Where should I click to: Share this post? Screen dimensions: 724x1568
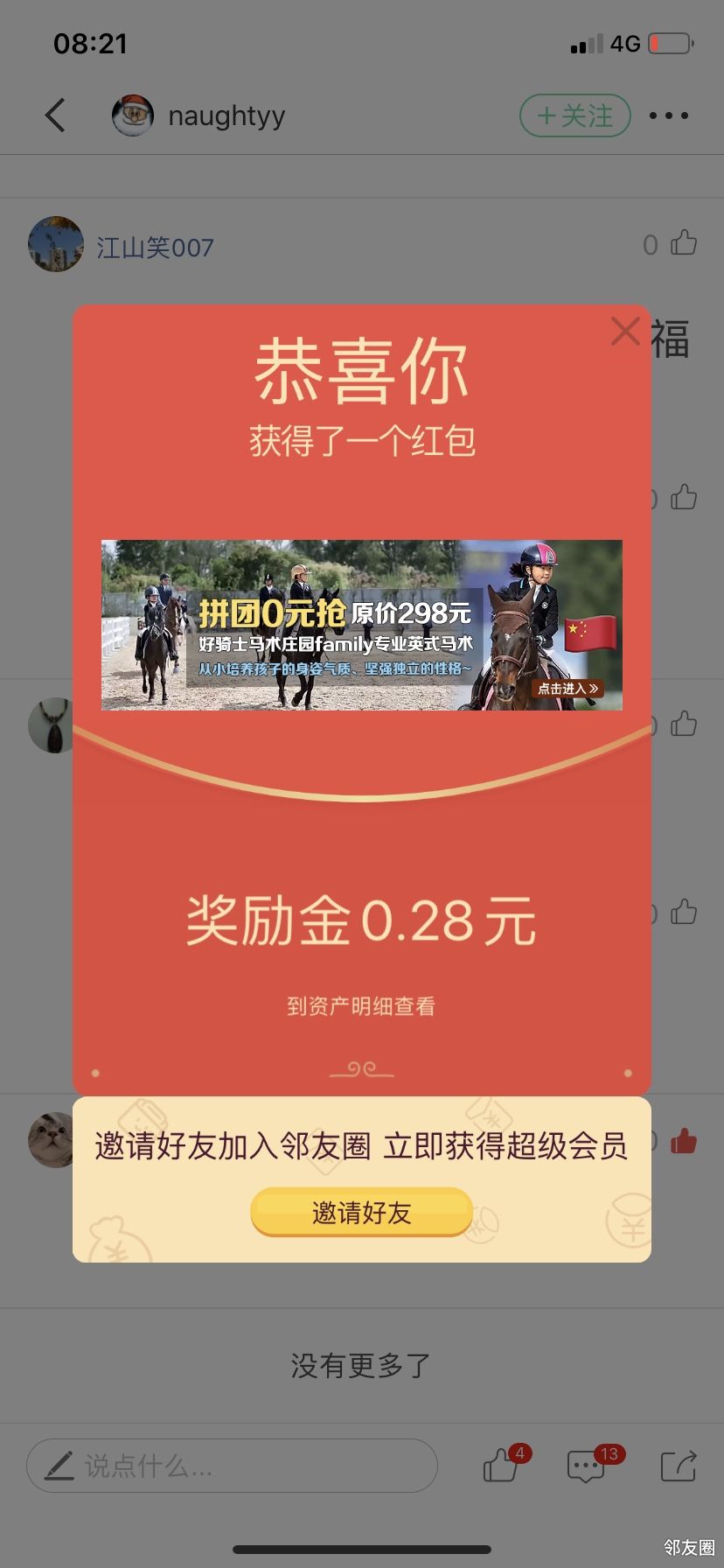click(x=679, y=1466)
